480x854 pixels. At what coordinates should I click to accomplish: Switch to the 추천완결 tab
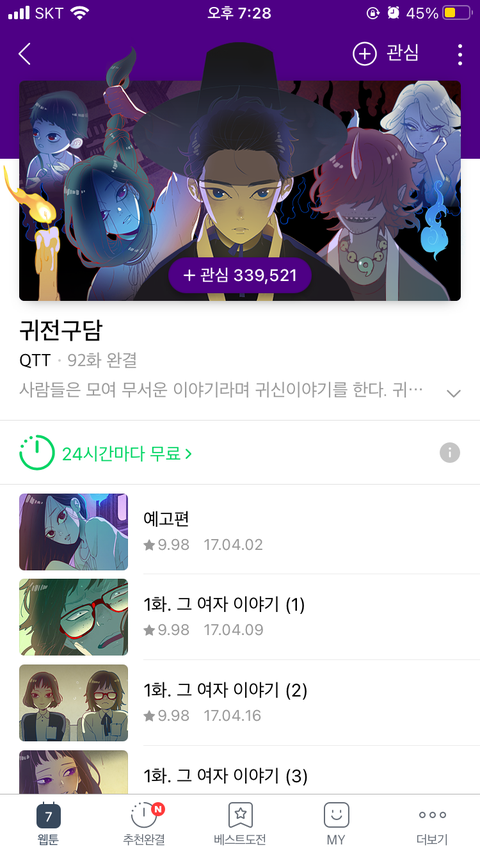[x=144, y=824]
